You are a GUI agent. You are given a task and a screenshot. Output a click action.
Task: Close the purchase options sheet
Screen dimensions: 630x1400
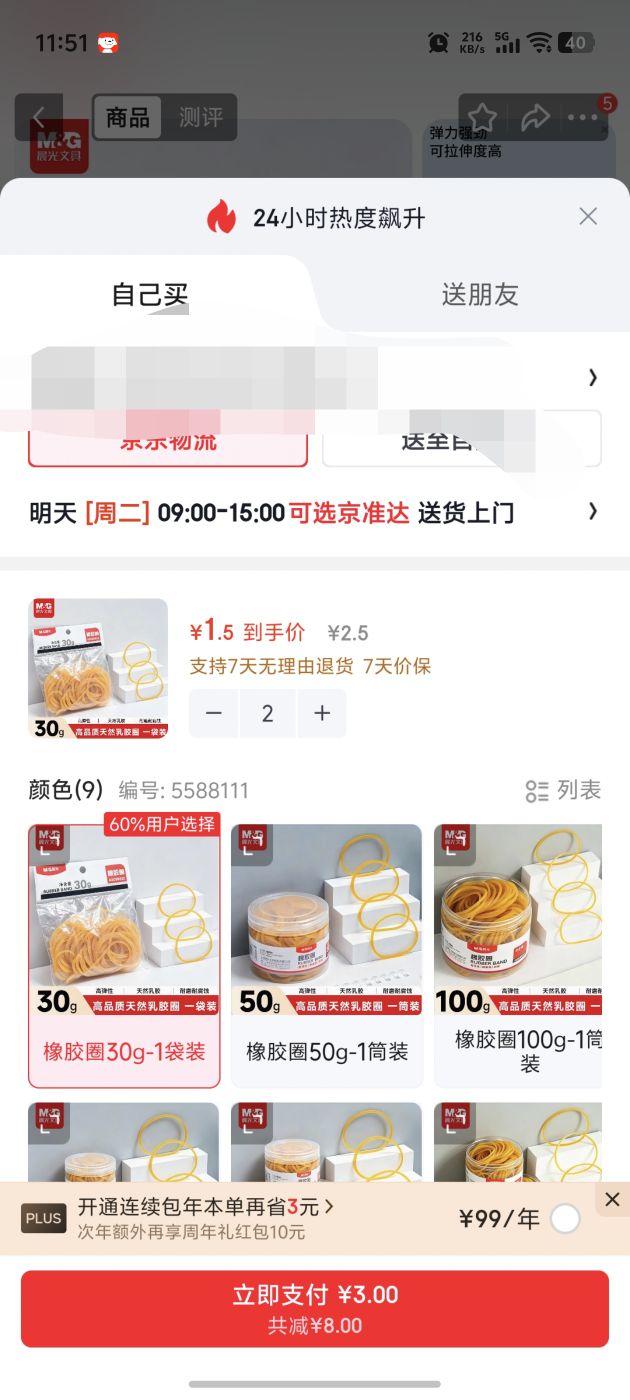click(588, 216)
